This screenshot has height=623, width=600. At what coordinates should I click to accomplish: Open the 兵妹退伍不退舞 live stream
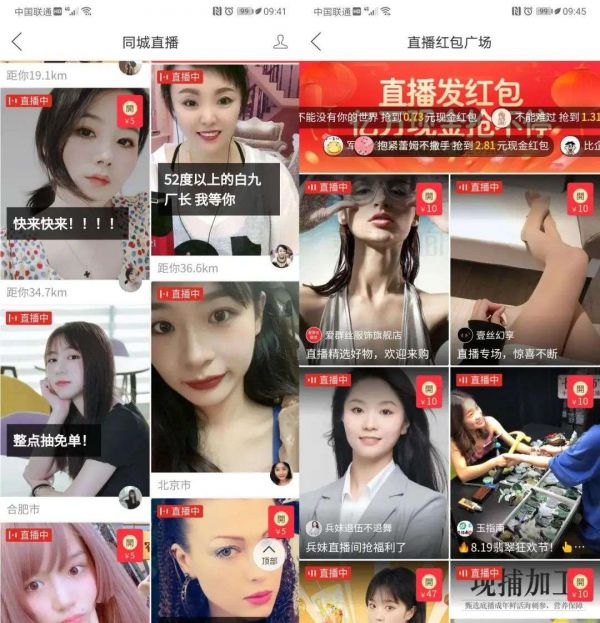pos(372,460)
